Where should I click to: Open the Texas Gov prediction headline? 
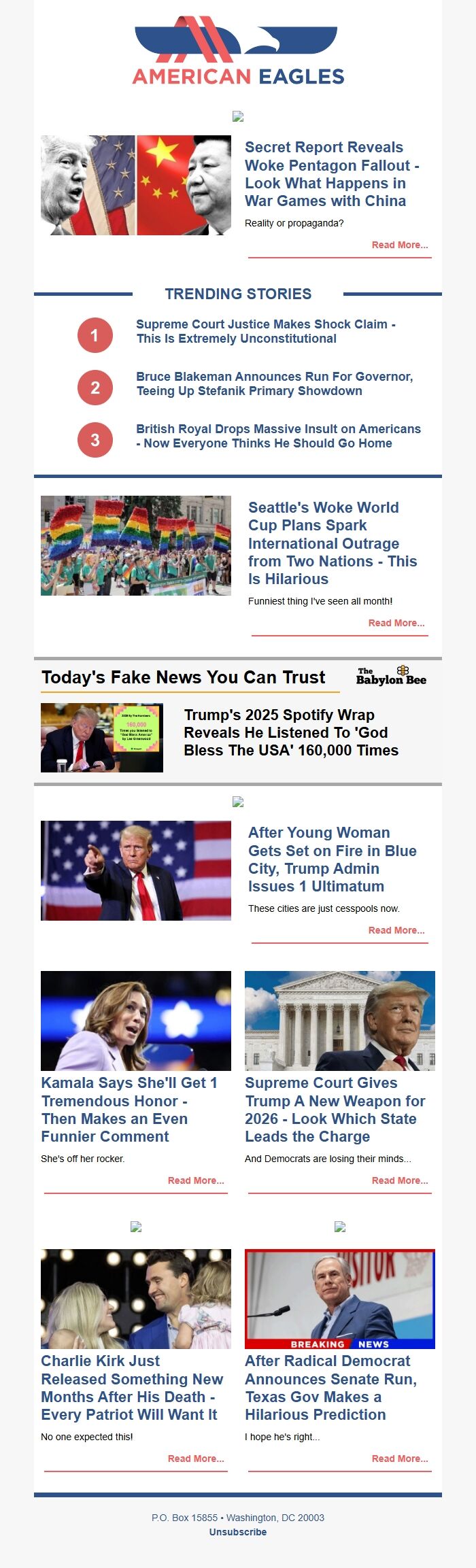pyautogui.click(x=330, y=1387)
